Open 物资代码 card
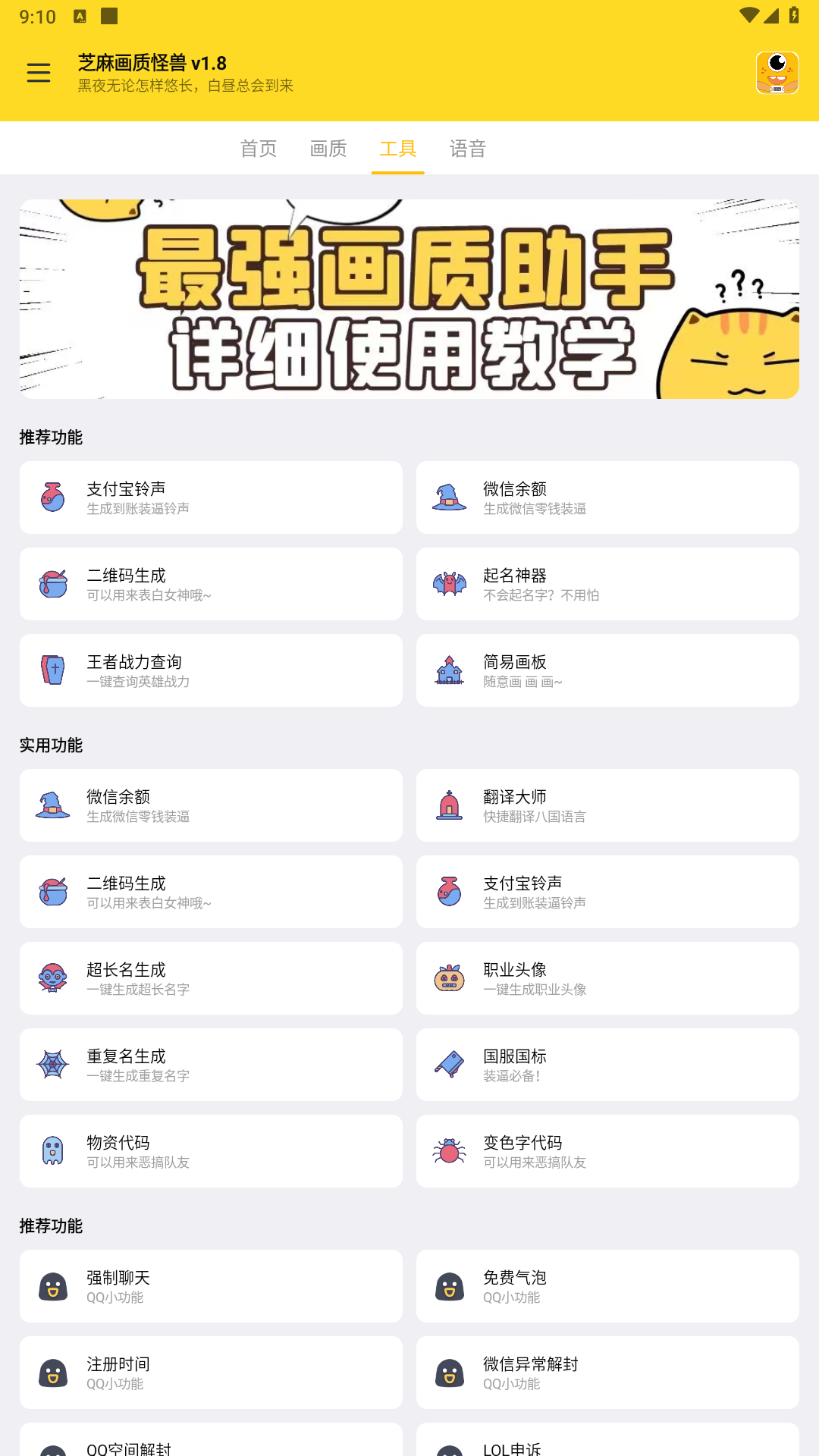The width and height of the screenshot is (819, 1456). point(211,1151)
